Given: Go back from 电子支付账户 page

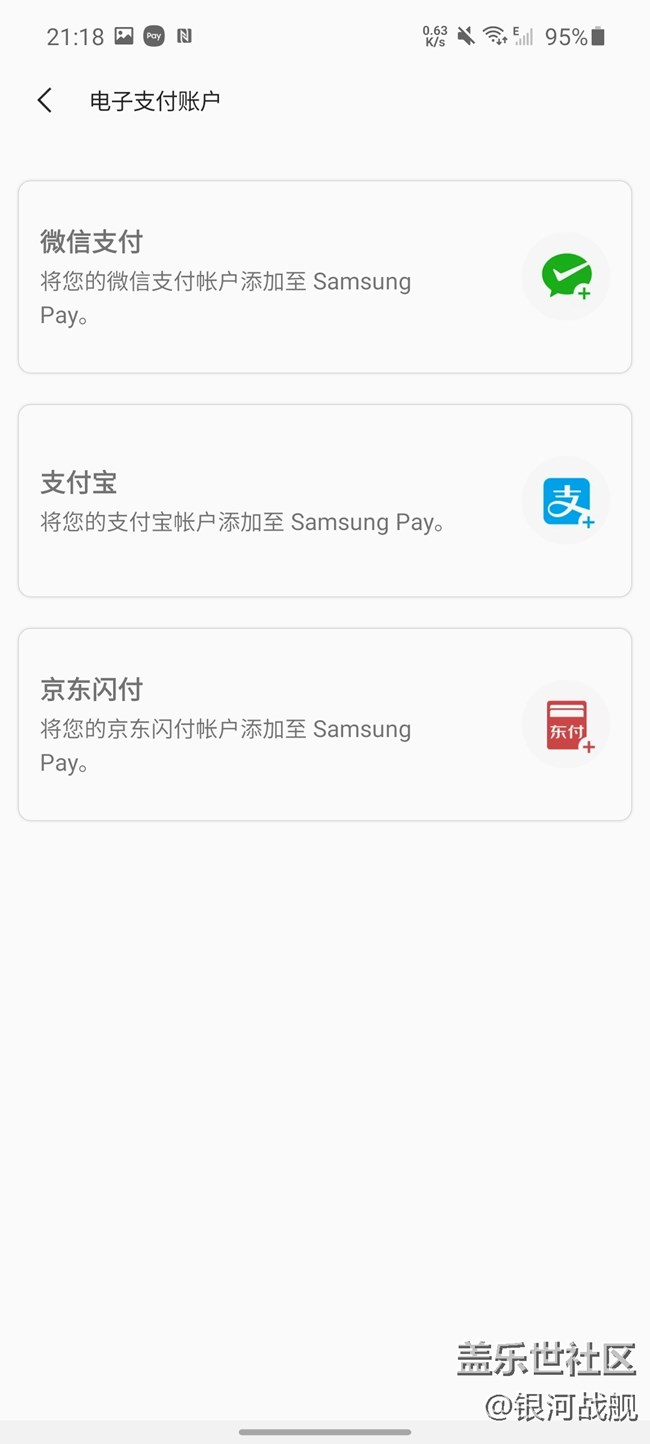Looking at the screenshot, I should [x=44, y=100].
